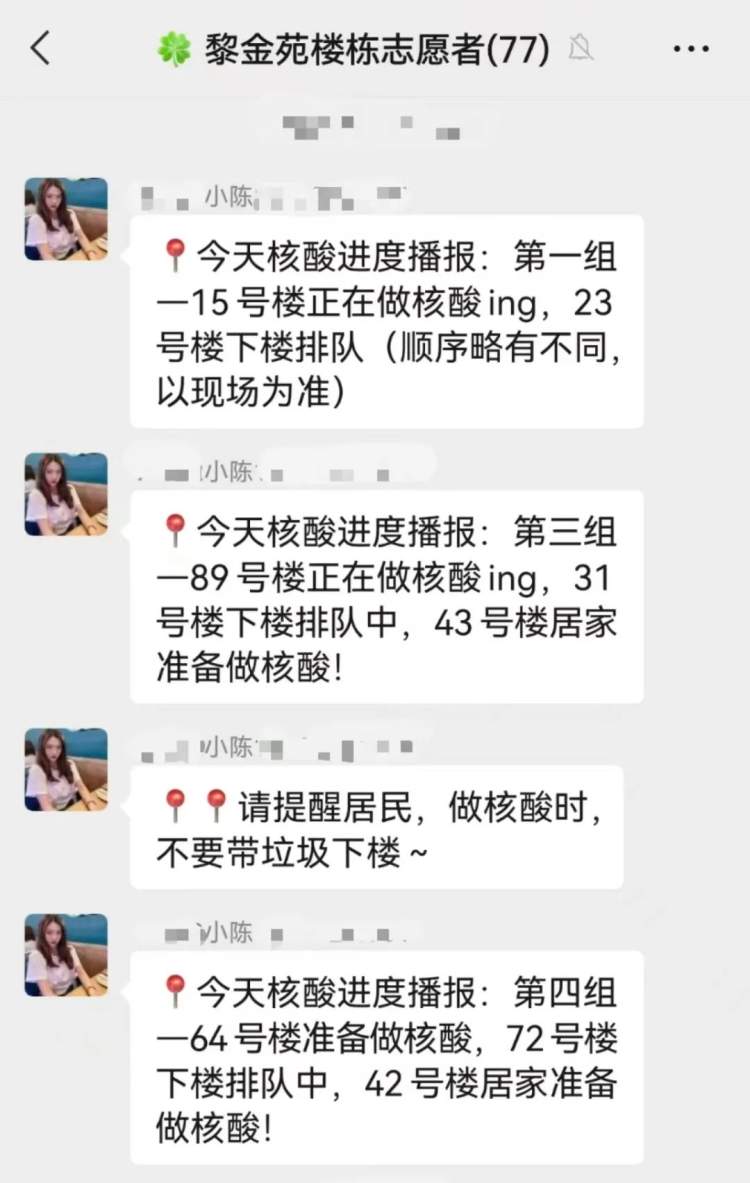The width and height of the screenshot is (750, 1183).
Task: Open the three-dot chat info menu
Action: click(x=691, y=47)
